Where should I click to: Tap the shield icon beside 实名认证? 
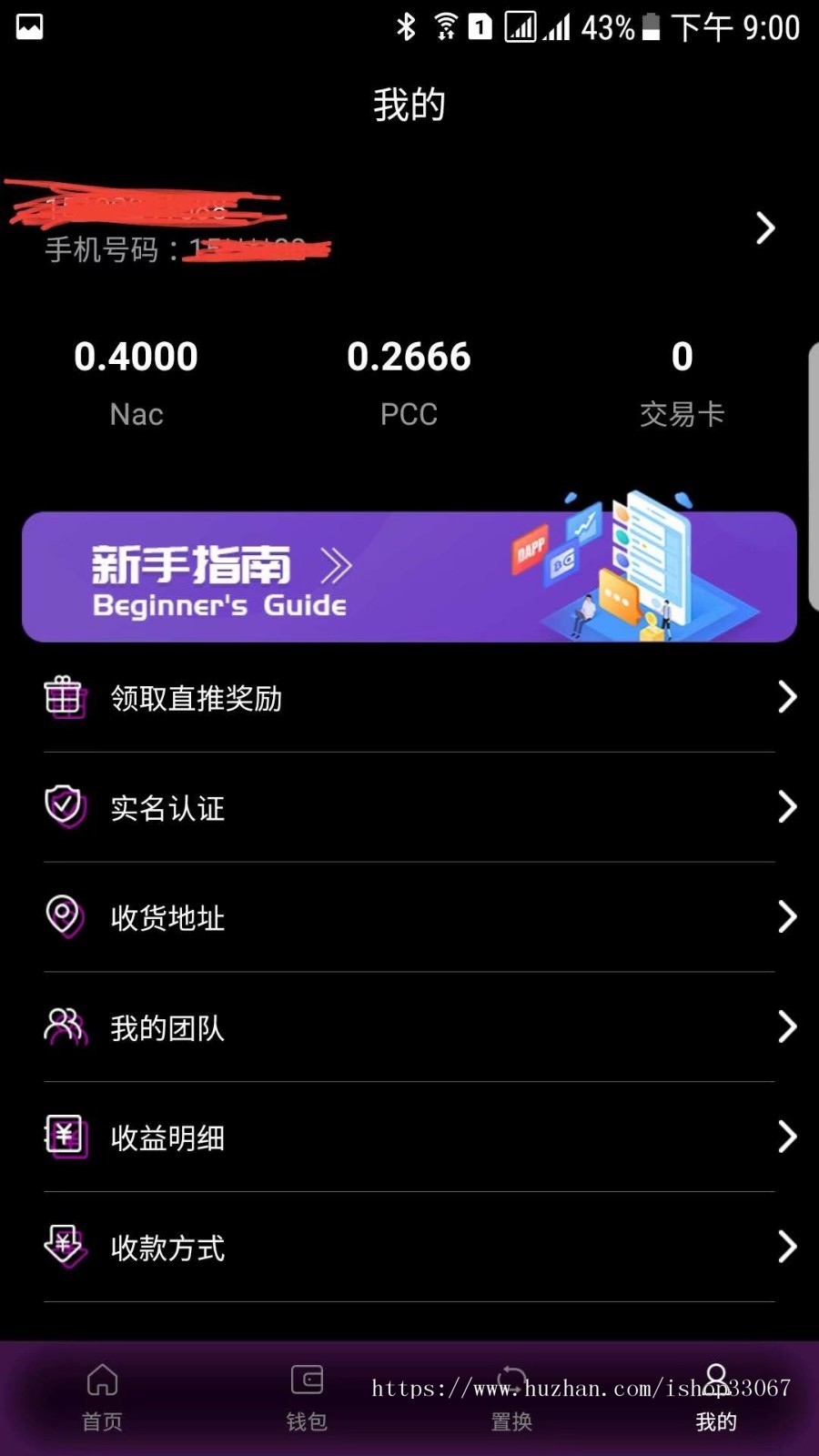click(64, 807)
